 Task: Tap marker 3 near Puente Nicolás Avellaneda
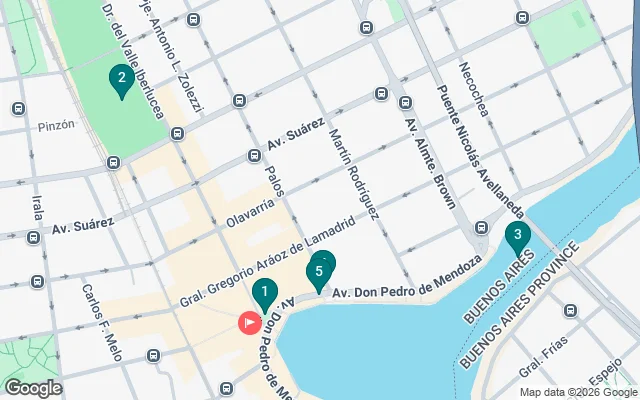click(x=516, y=238)
